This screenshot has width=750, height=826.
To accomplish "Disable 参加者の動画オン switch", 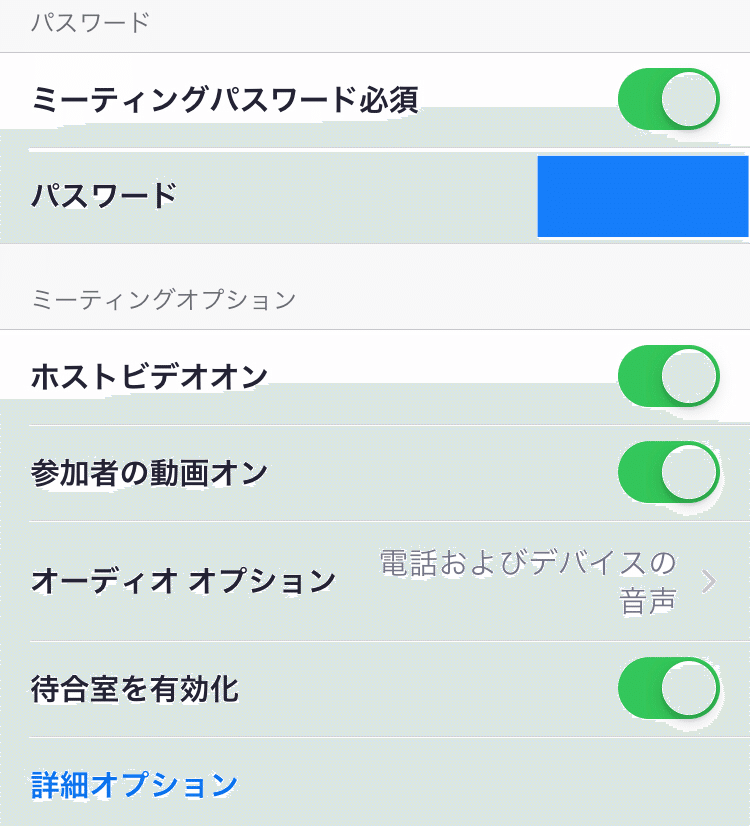I will (668, 472).
